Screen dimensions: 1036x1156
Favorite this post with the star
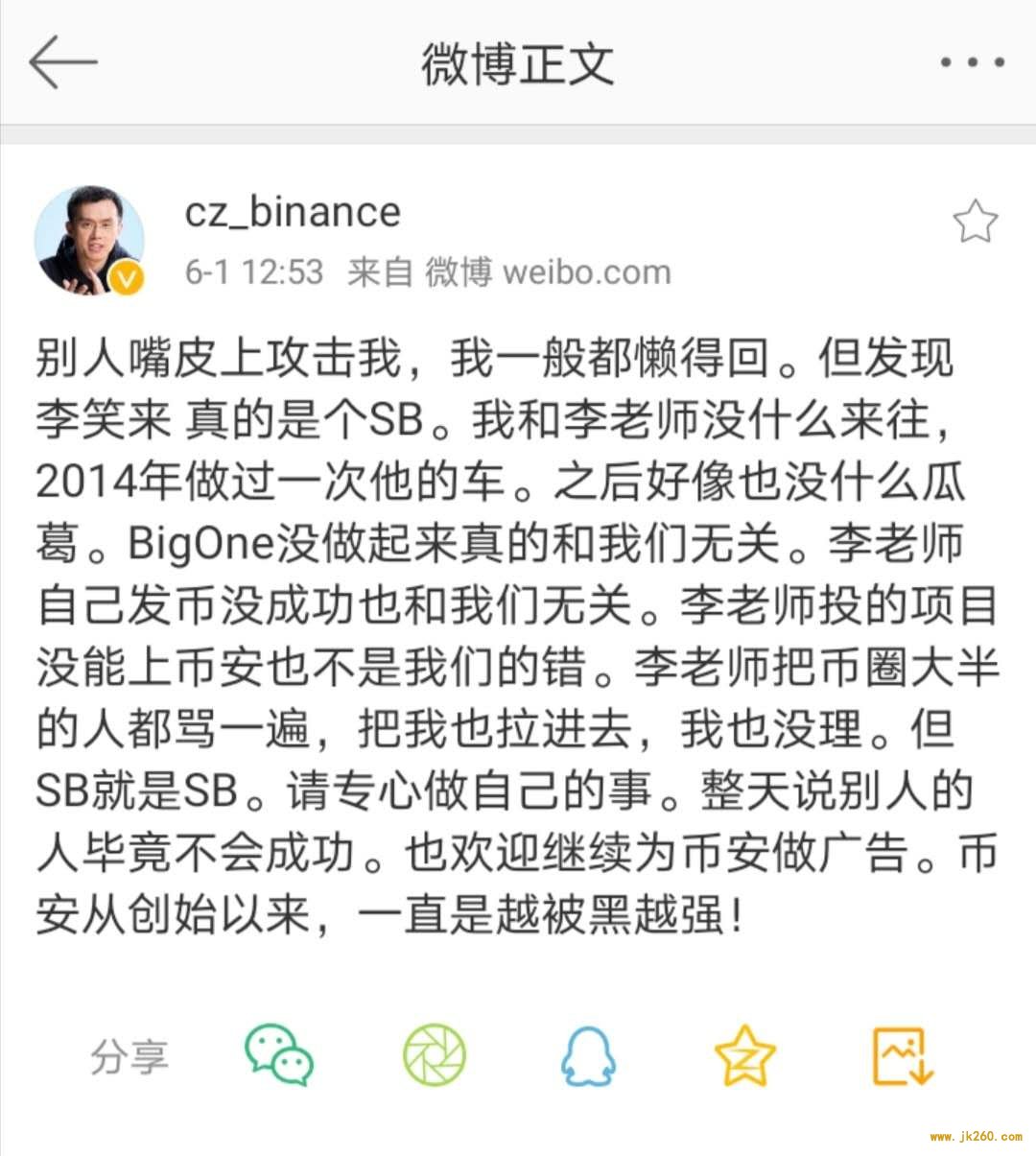975,222
